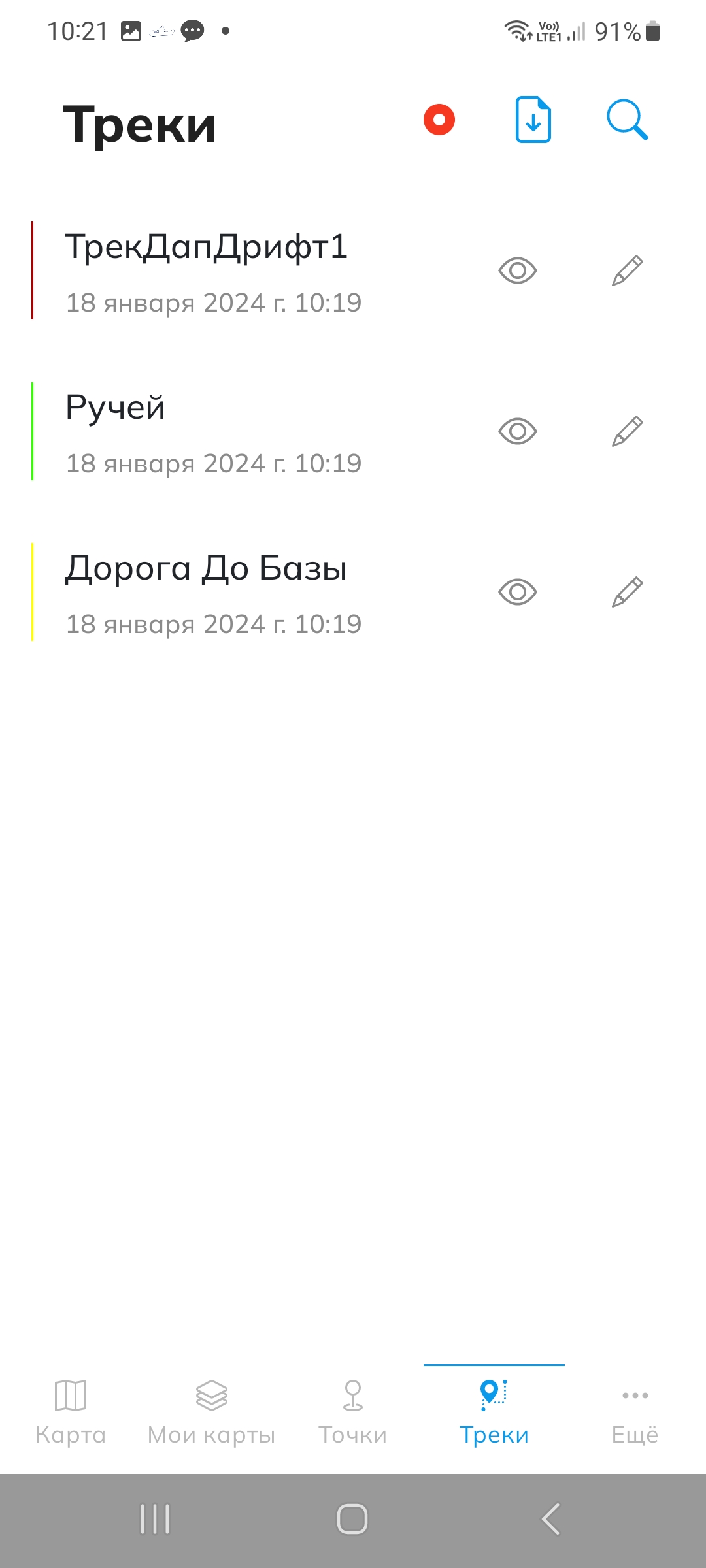Open search for tracks
706x1568 pixels.
click(x=627, y=120)
